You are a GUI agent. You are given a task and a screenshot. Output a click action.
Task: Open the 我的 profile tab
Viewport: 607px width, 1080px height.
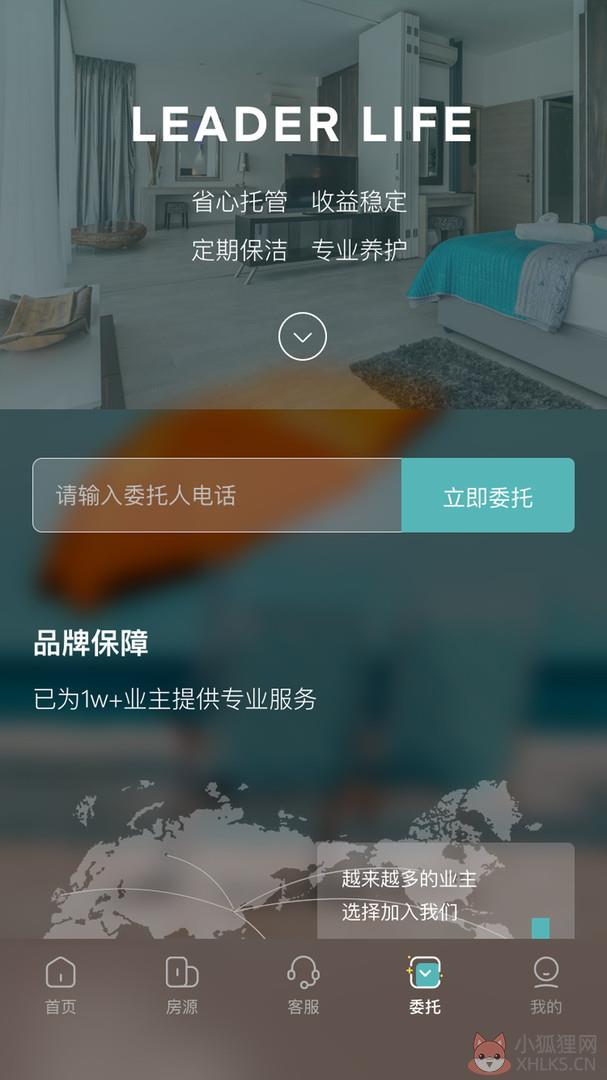[546, 986]
